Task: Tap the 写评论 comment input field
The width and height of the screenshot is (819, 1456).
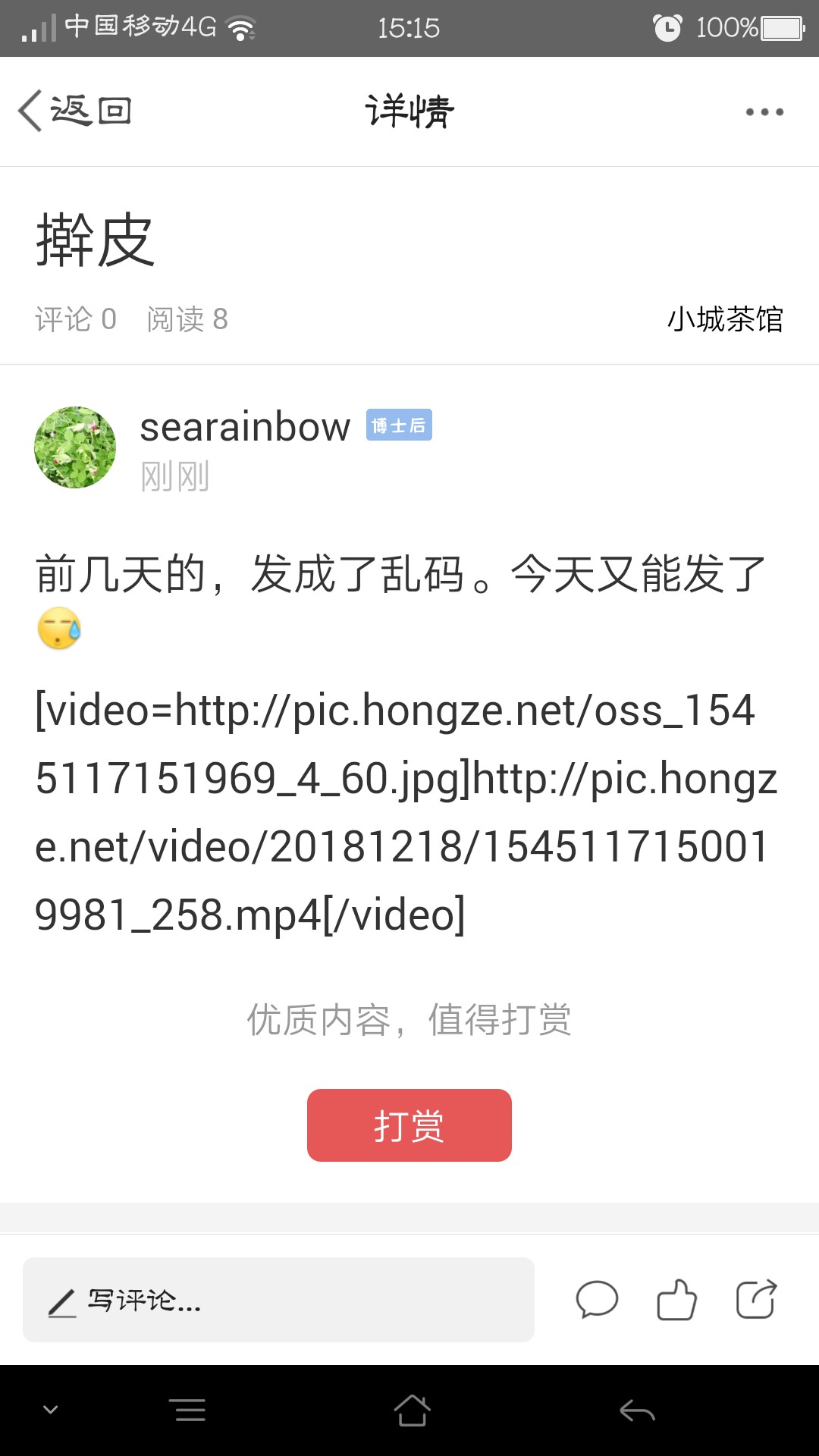Action: pyautogui.click(x=278, y=1300)
